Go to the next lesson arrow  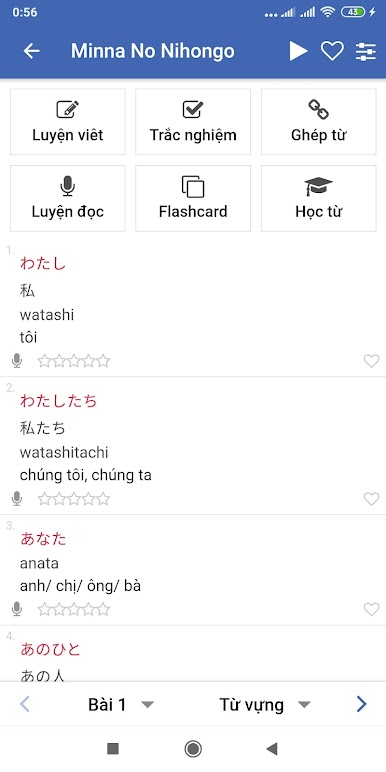(362, 704)
